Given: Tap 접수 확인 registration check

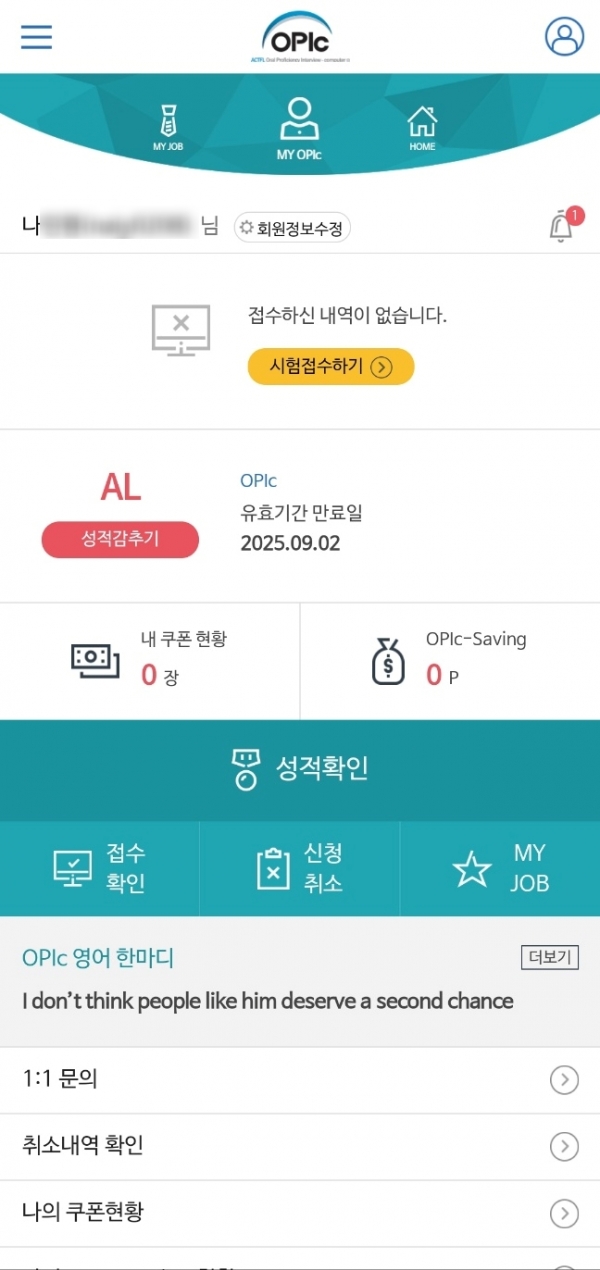Looking at the screenshot, I should [x=100, y=868].
